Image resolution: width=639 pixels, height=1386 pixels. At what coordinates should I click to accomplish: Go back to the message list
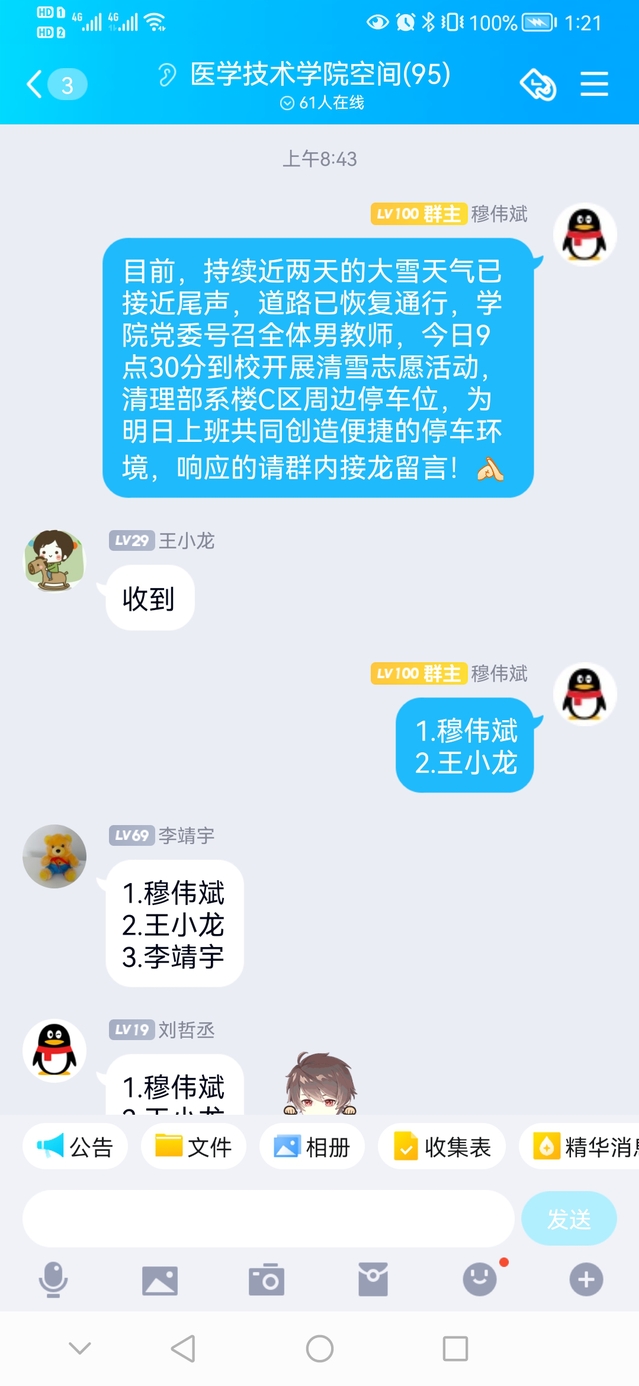pyautogui.click(x=36, y=84)
